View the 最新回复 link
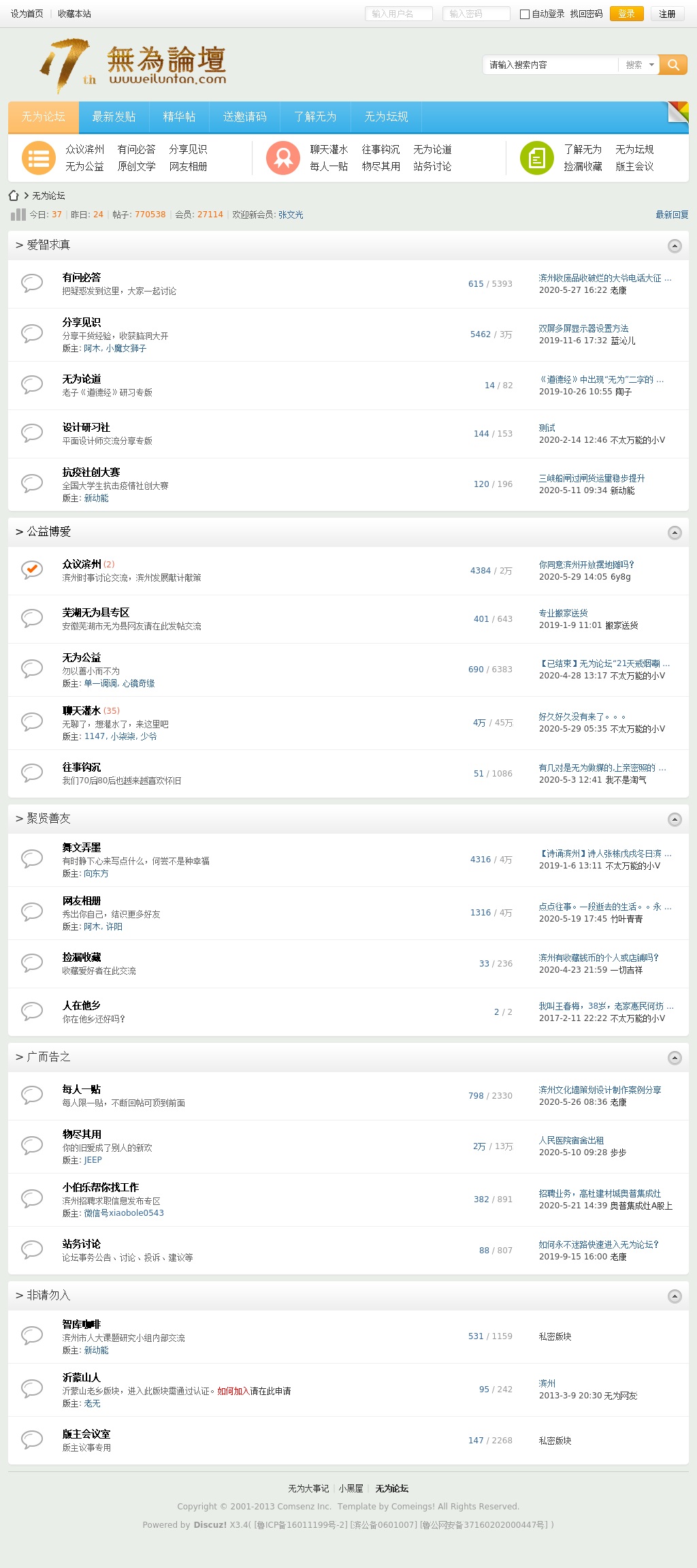The height and width of the screenshot is (1568, 697). pos(672,215)
